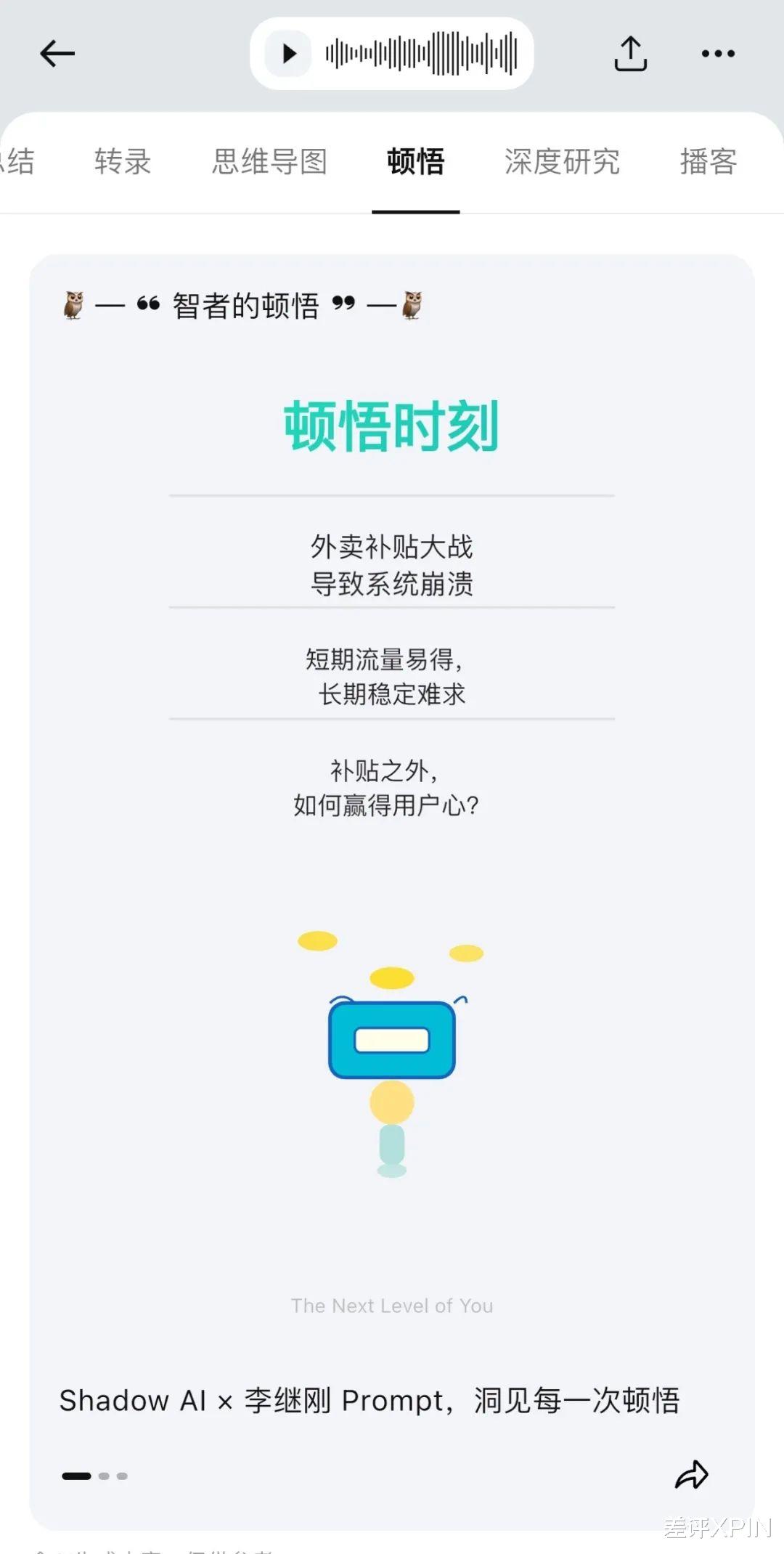Viewport: 784px width, 1554px height.
Task: Tap the Shadow AI × 李继刚 Prompt credit
Action: [370, 1401]
